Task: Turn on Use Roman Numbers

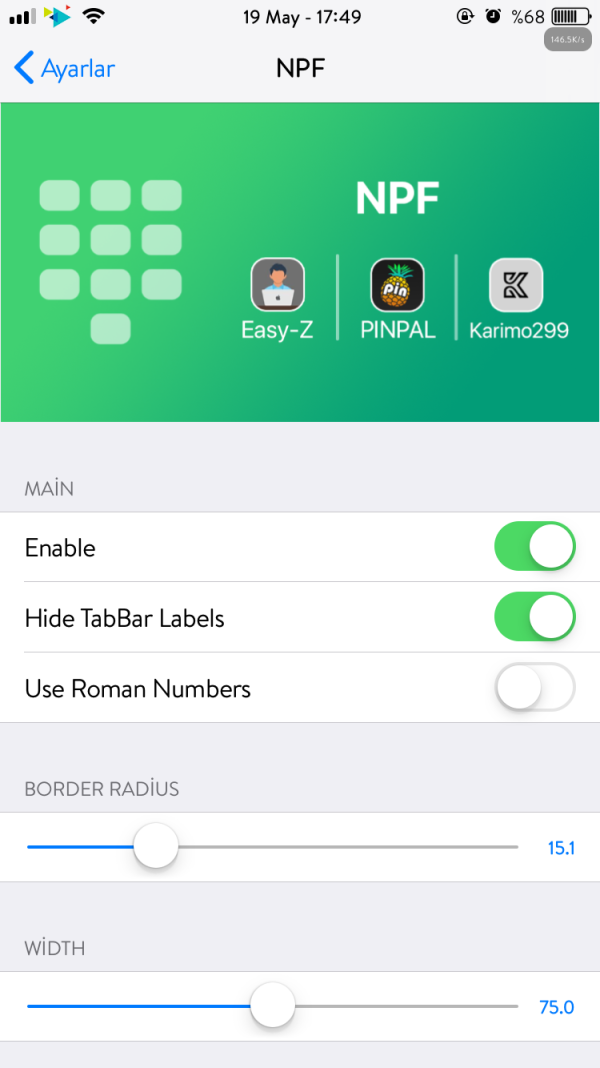Action: click(534, 688)
